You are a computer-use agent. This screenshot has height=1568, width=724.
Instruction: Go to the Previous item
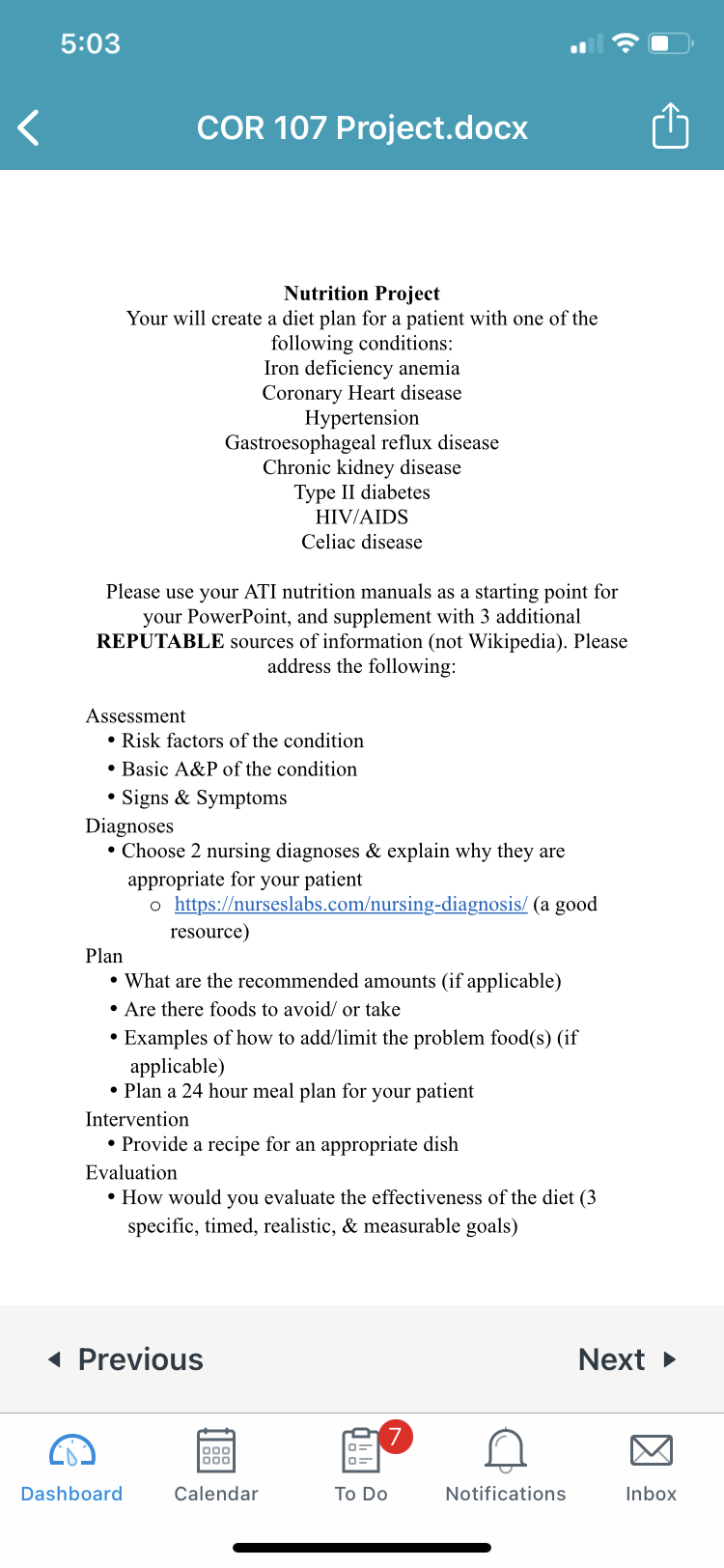click(x=125, y=1359)
